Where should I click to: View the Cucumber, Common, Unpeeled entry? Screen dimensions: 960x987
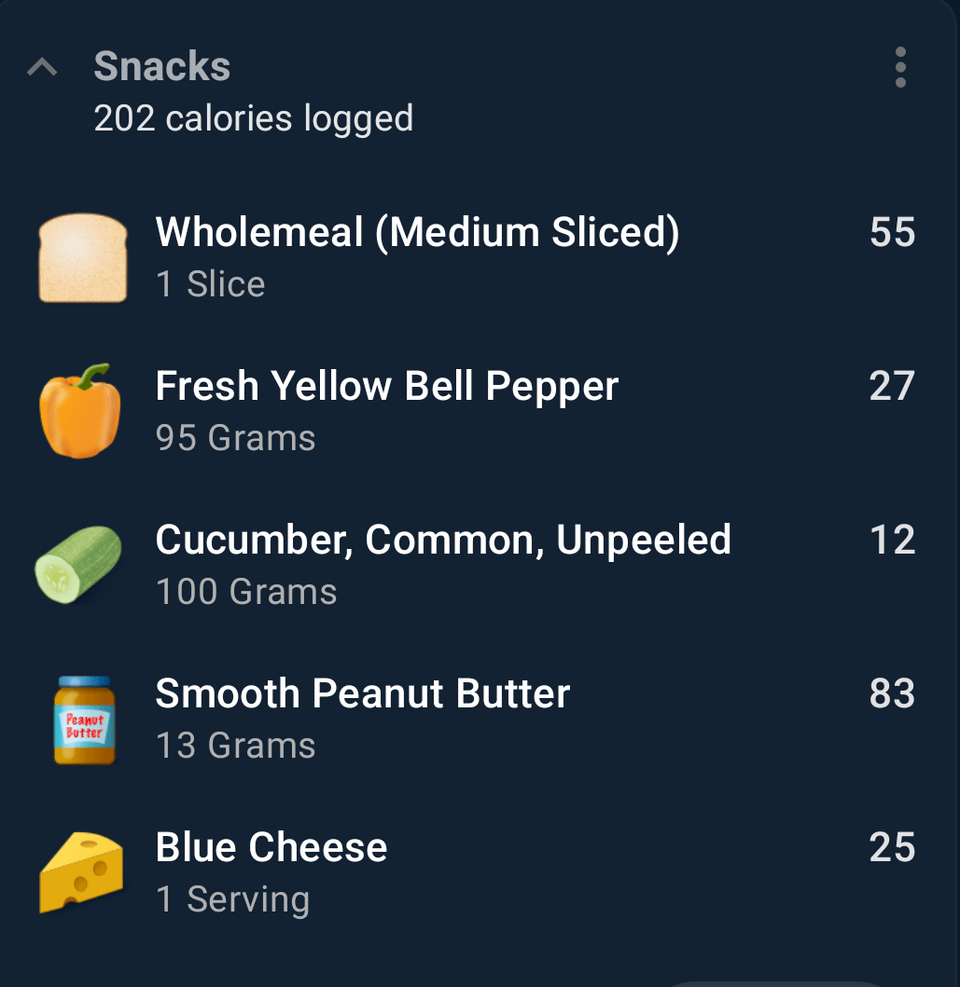[443, 541]
